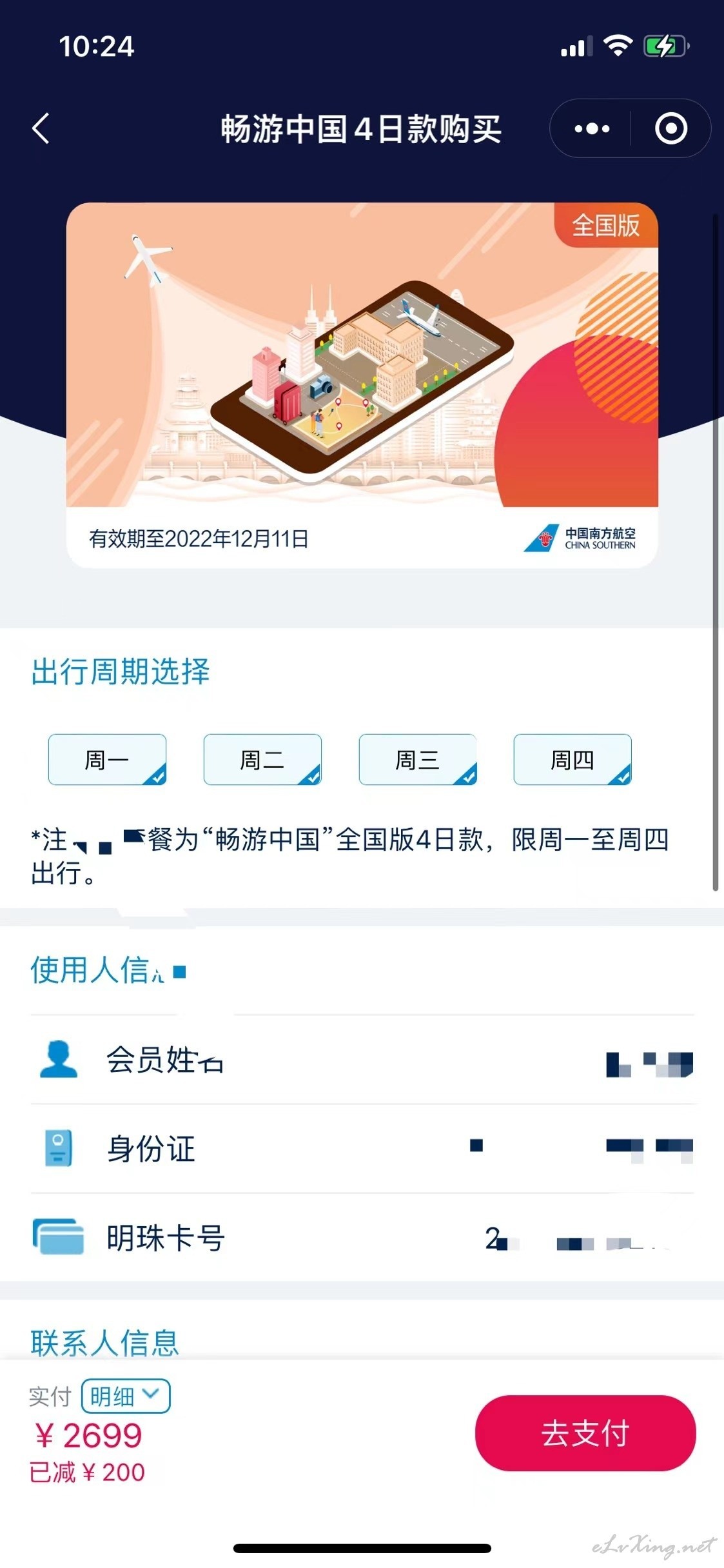Go back with the top-left arrow
The height and width of the screenshot is (1568, 724).
tap(41, 128)
